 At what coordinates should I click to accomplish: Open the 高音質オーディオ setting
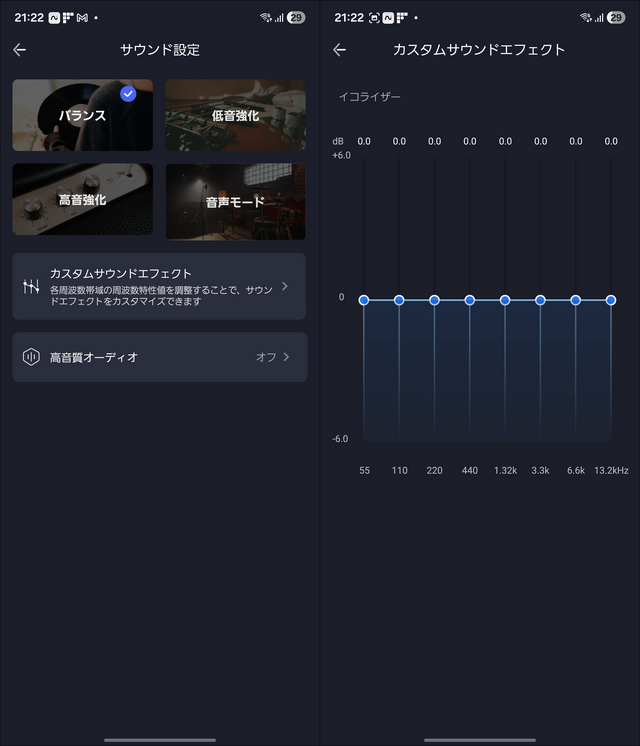click(159, 357)
